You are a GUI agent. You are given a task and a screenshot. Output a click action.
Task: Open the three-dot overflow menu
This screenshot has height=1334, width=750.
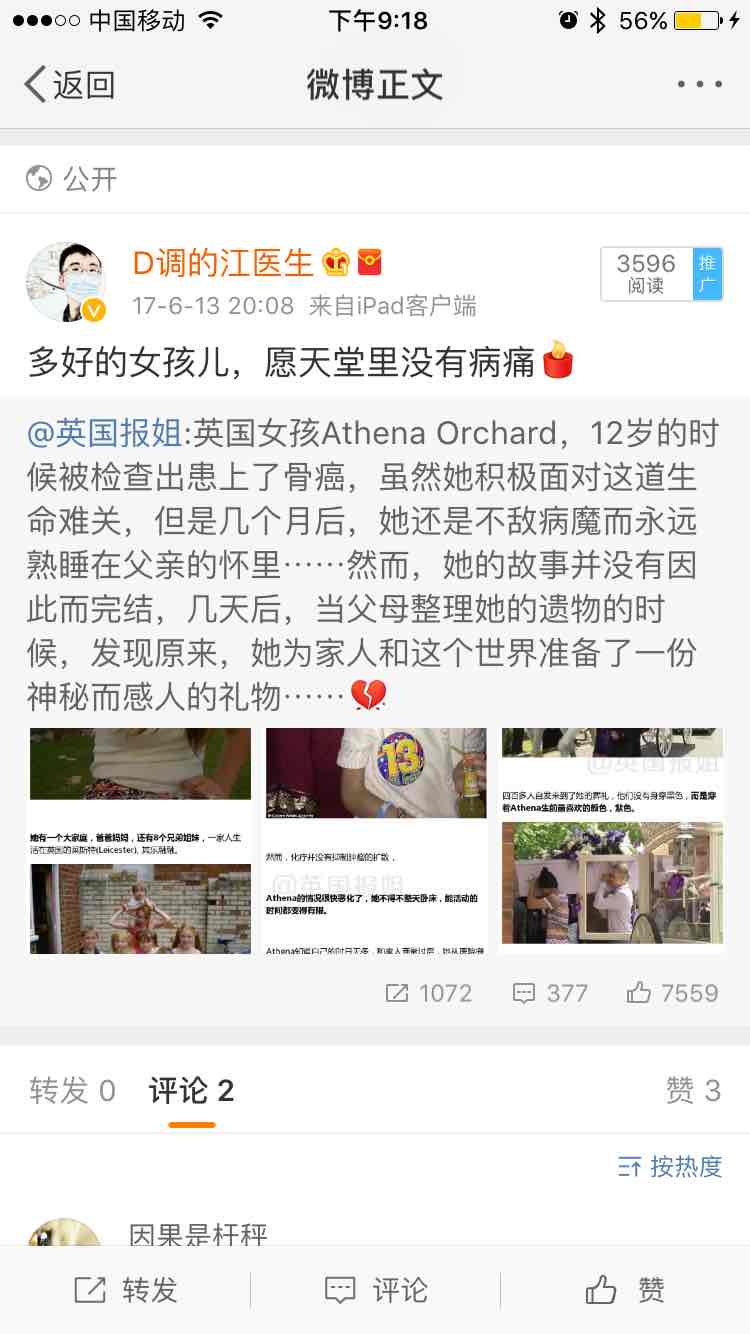coord(699,85)
